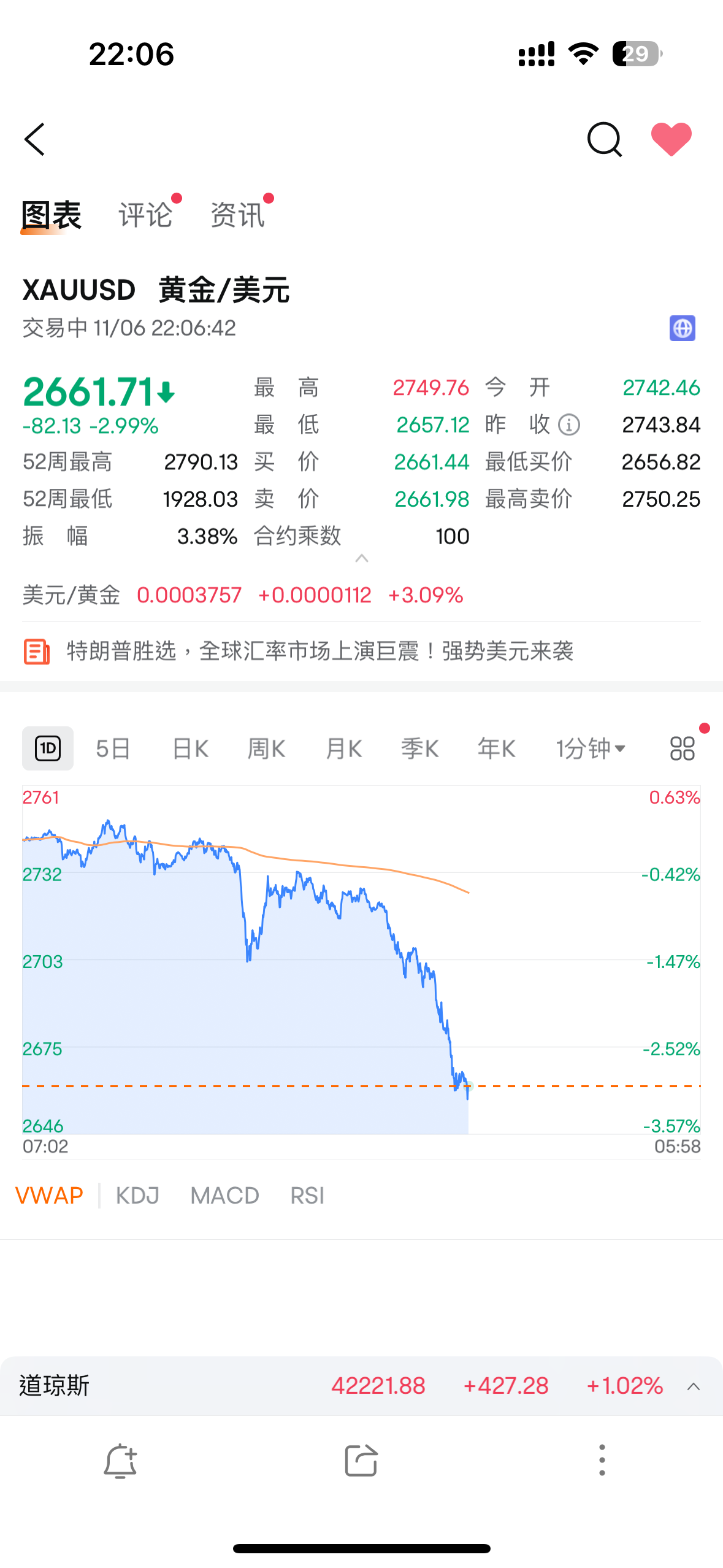Set a price alert with the bell icon
The height and width of the screenshot is (1568, 723).
(x=120, y=1461)
